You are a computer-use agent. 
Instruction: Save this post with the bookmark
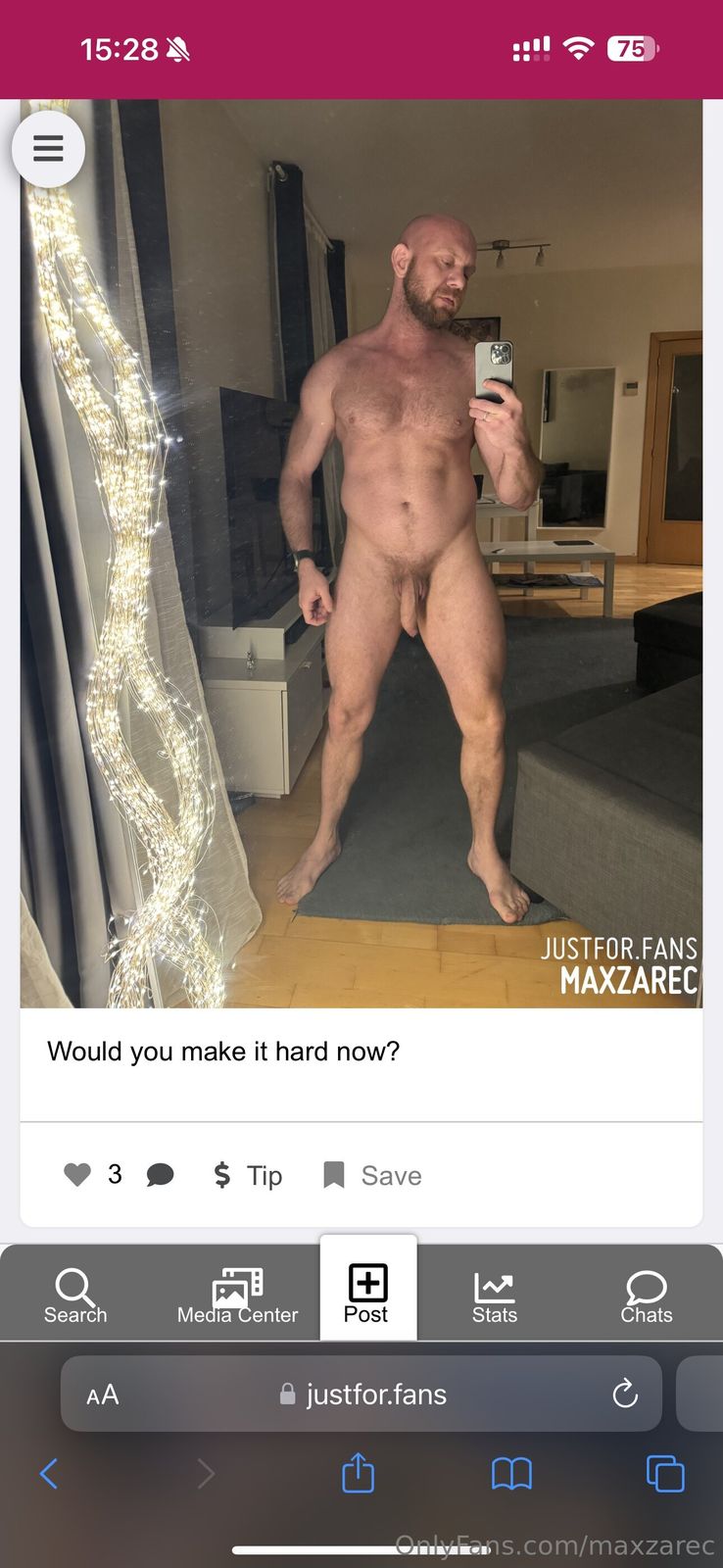(372, 1175)
